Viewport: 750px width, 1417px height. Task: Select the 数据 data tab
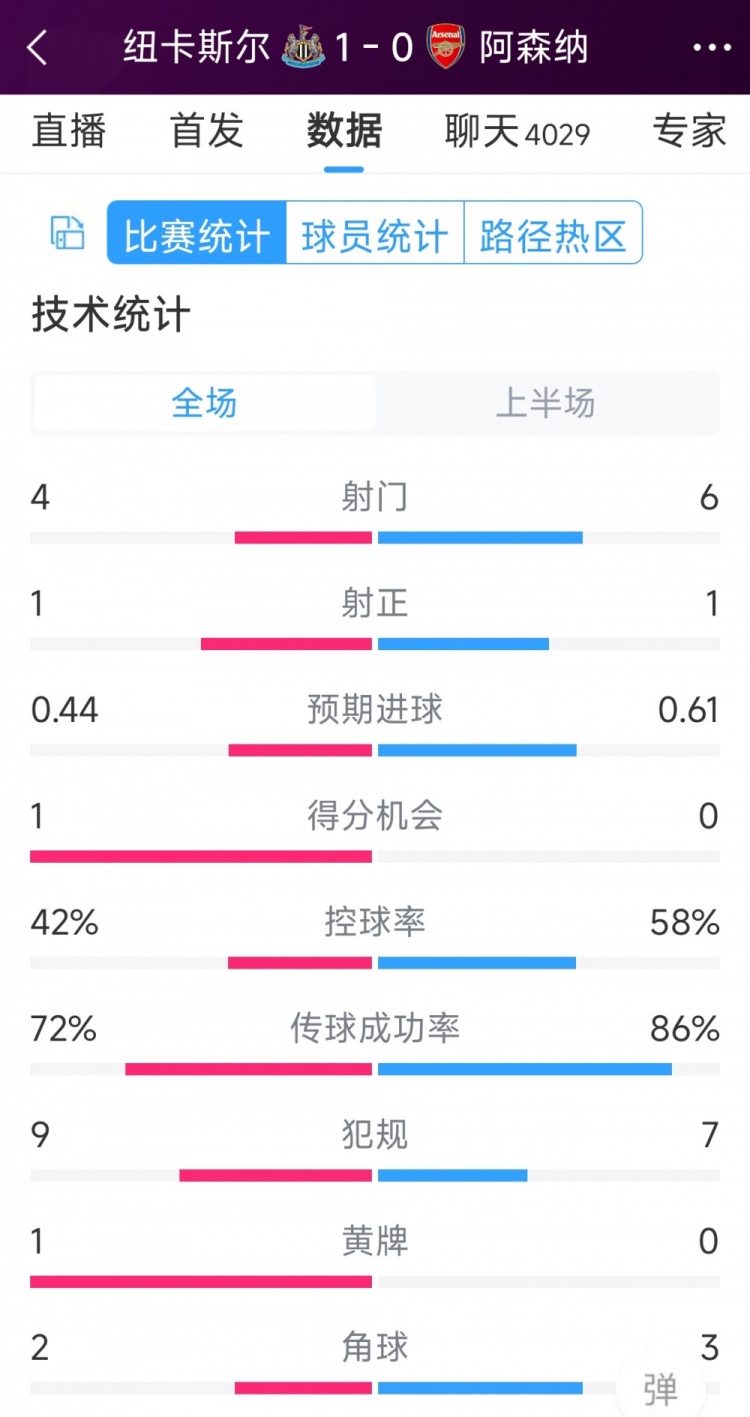343,131
